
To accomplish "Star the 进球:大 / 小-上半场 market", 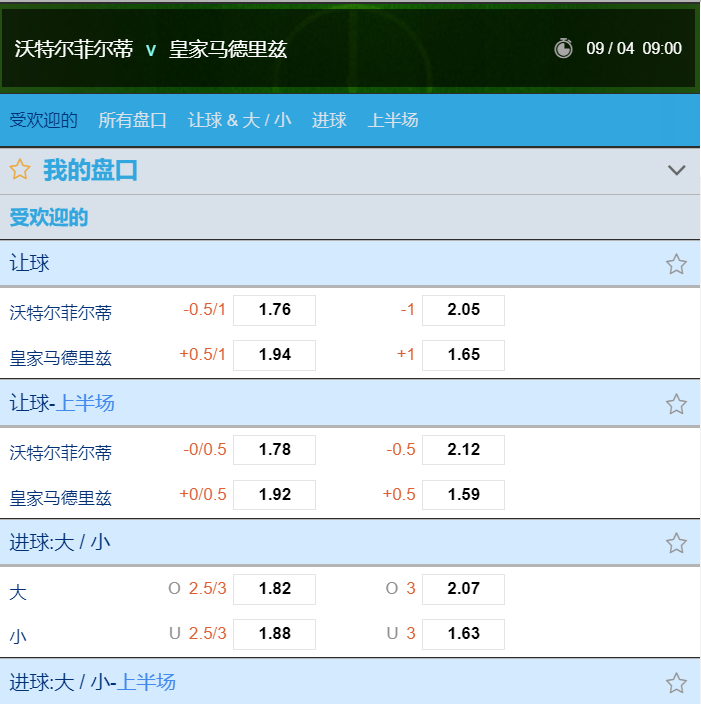I will pyautogui.click(x=676, y=683).
